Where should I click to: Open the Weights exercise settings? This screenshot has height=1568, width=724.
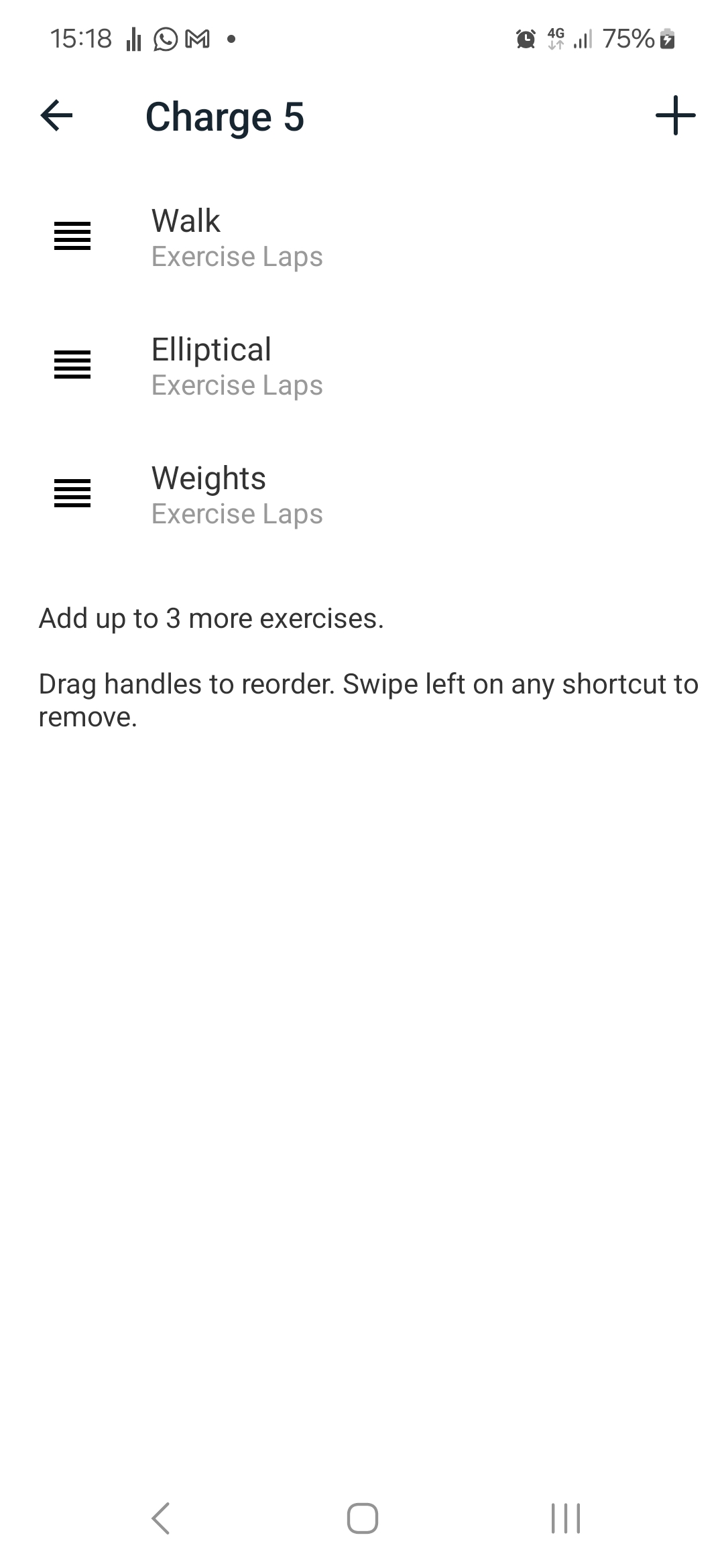[362, 494]
